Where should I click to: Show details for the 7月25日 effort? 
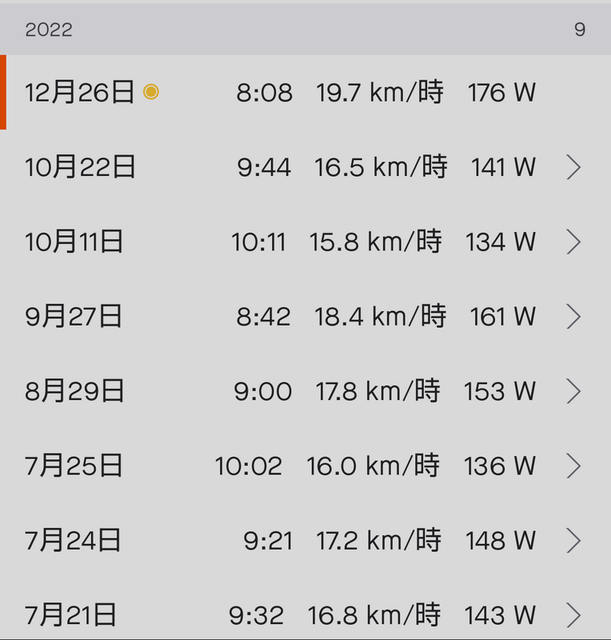[x=305, y=466]
